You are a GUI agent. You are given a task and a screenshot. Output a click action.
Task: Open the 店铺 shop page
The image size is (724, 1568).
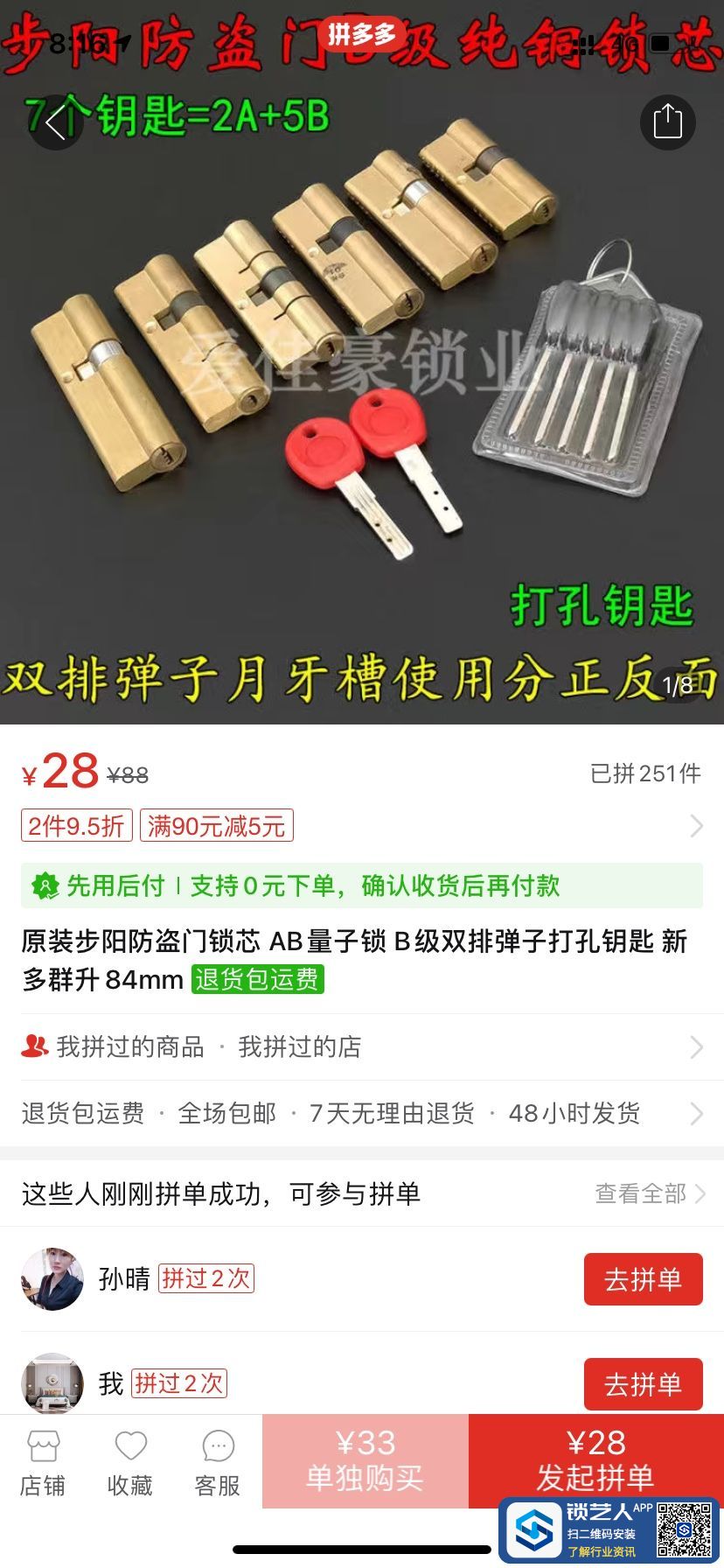click(x=43, y=1463)
